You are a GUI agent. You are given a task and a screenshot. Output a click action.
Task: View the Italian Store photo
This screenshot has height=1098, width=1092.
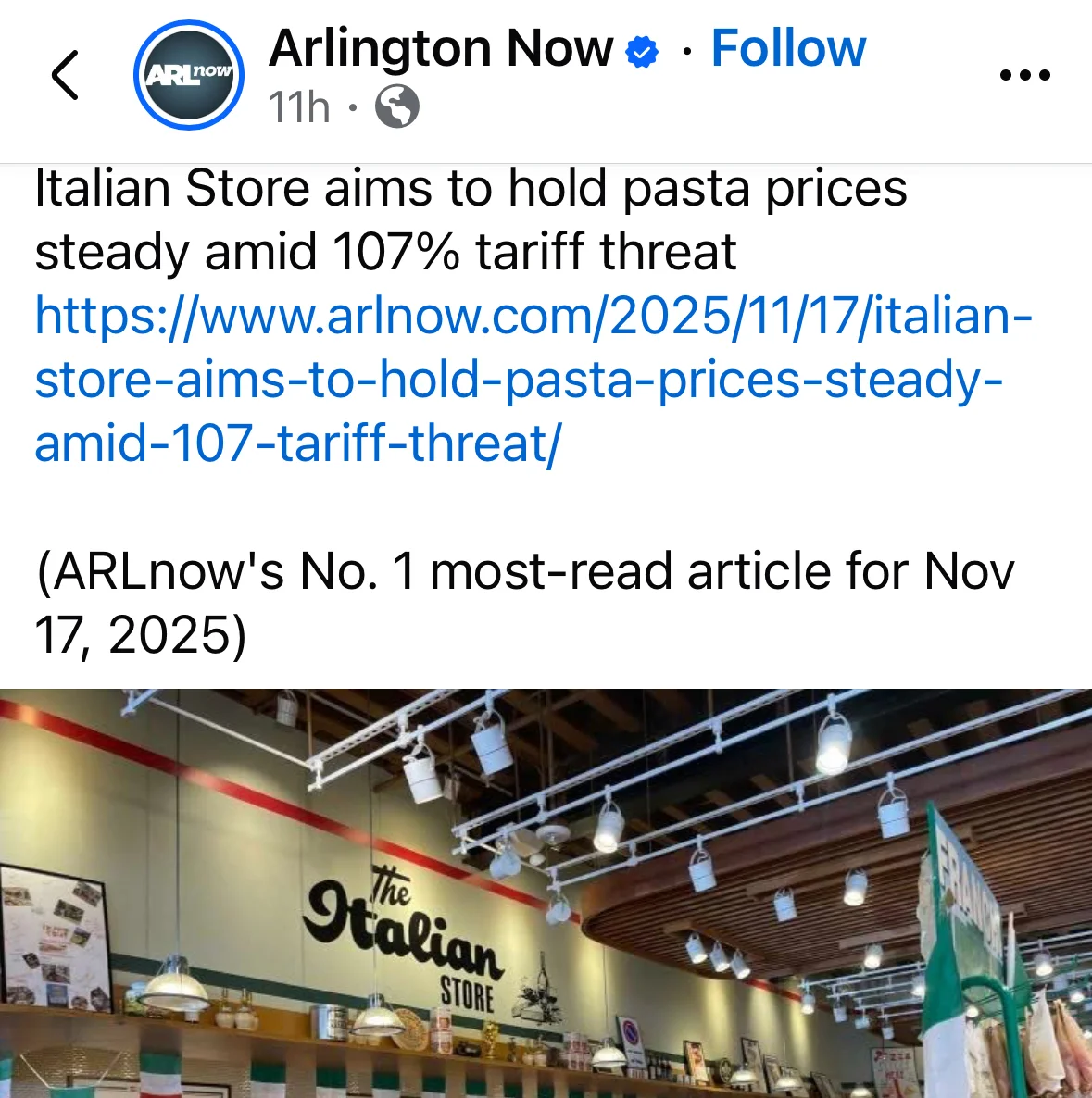click(546, 892)
